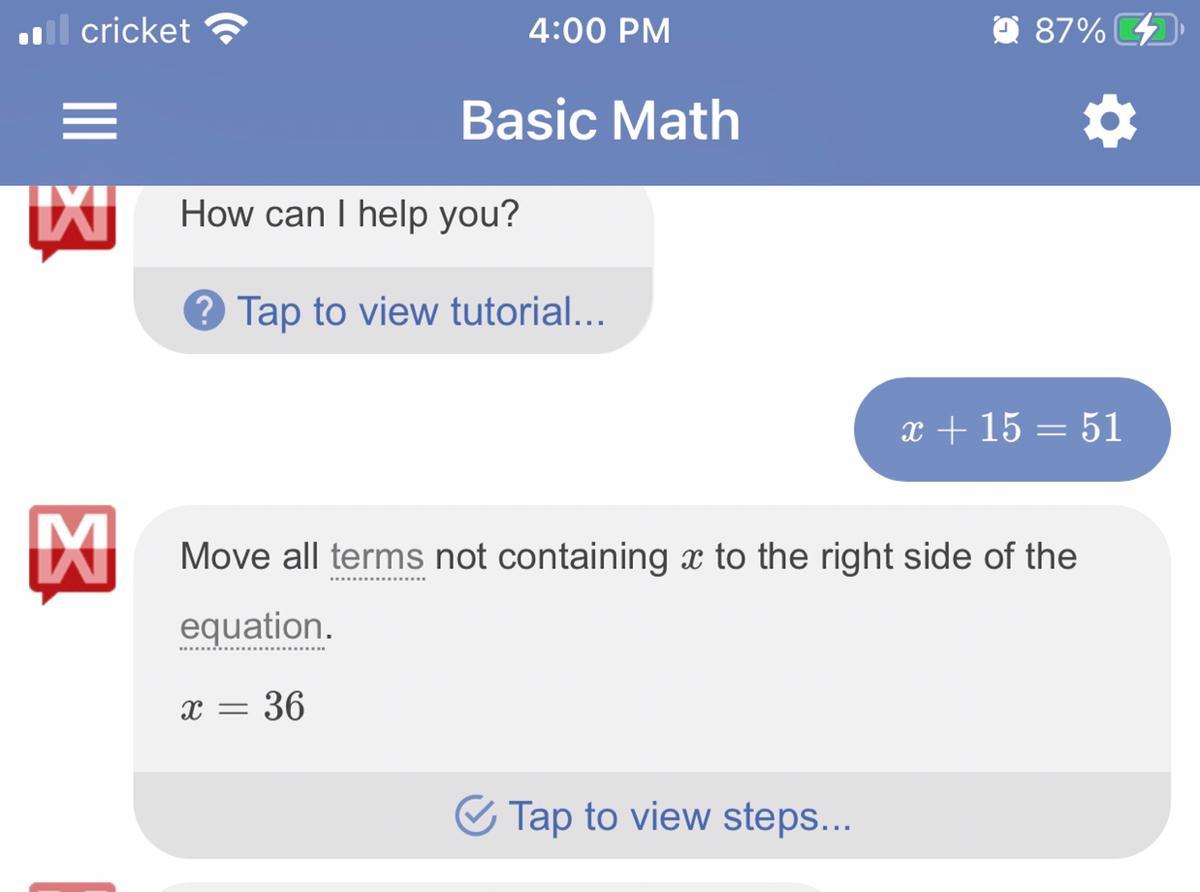This screenshot has width=1200, height=892.
Task: Tap to view tutorial
Action: (395, 311)
